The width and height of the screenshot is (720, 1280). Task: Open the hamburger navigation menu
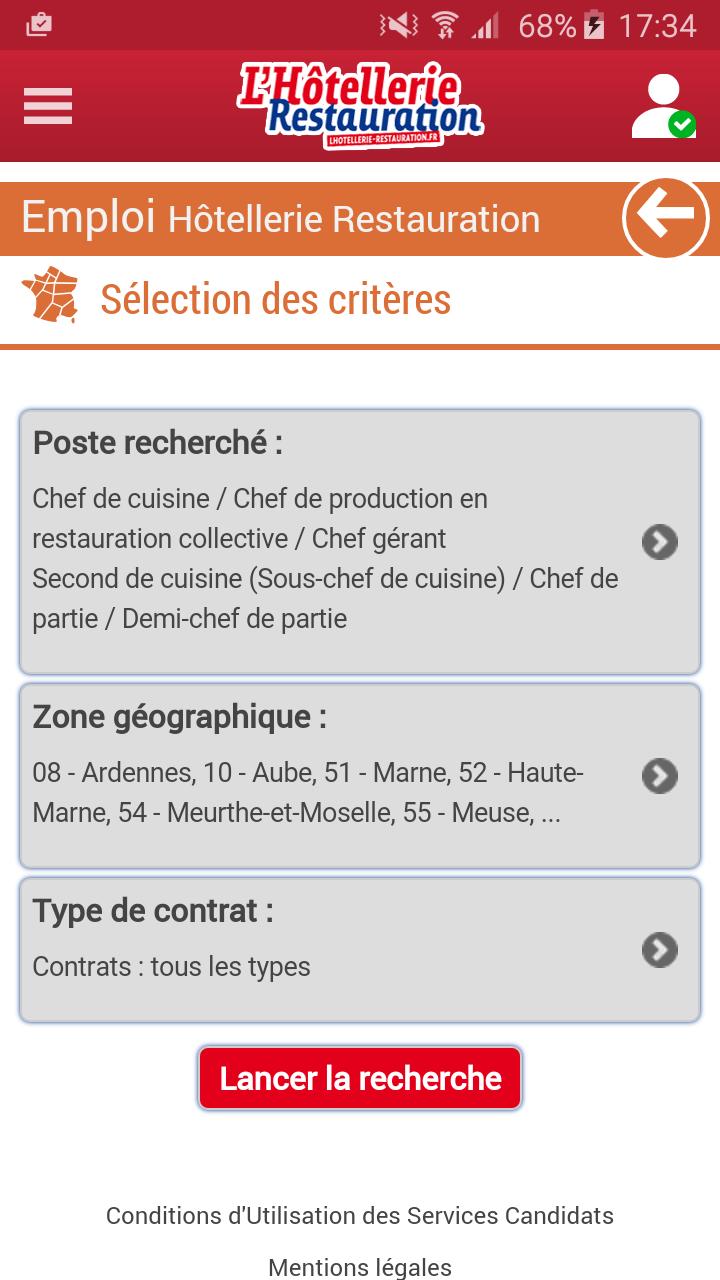47,106
